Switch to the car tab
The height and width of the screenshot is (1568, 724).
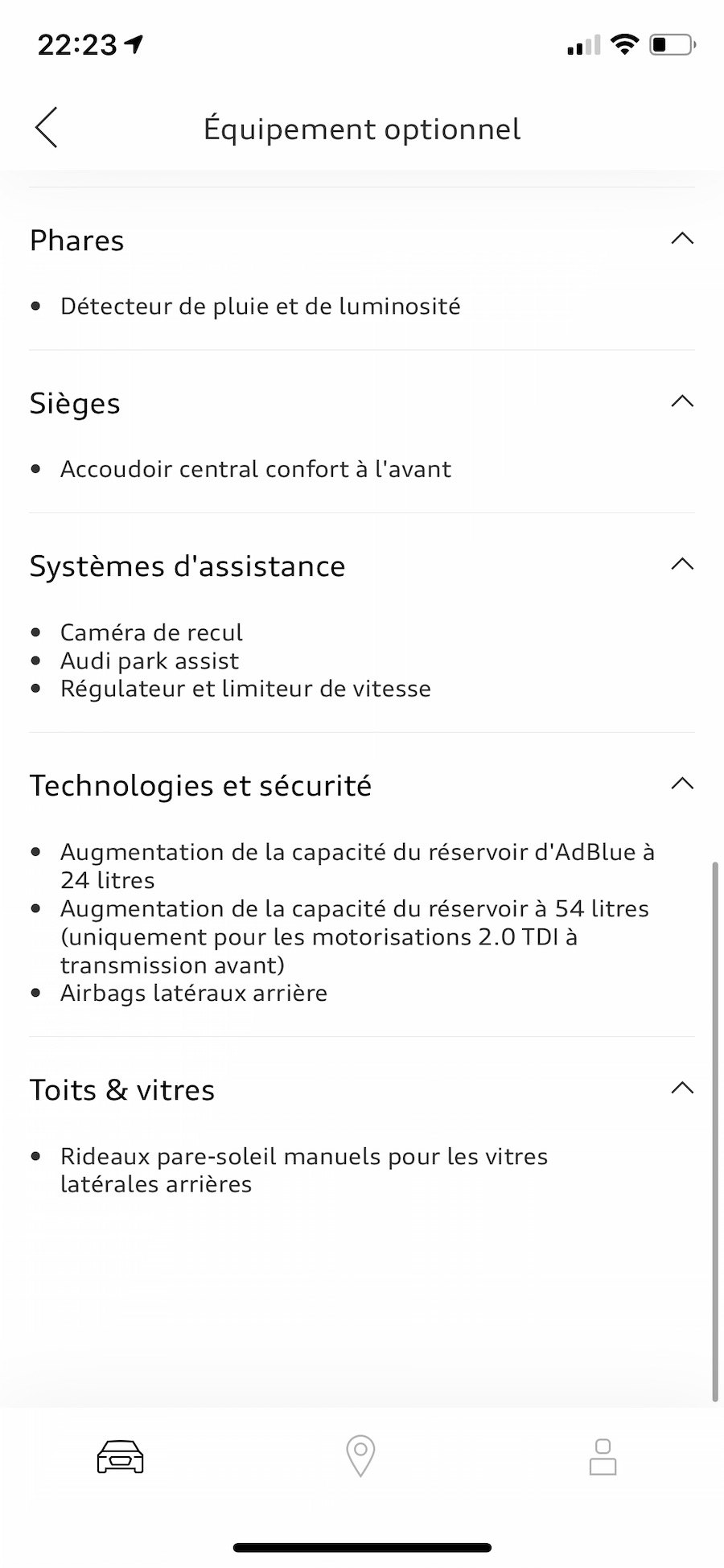pyautogui.click(x=121, y=1457)
